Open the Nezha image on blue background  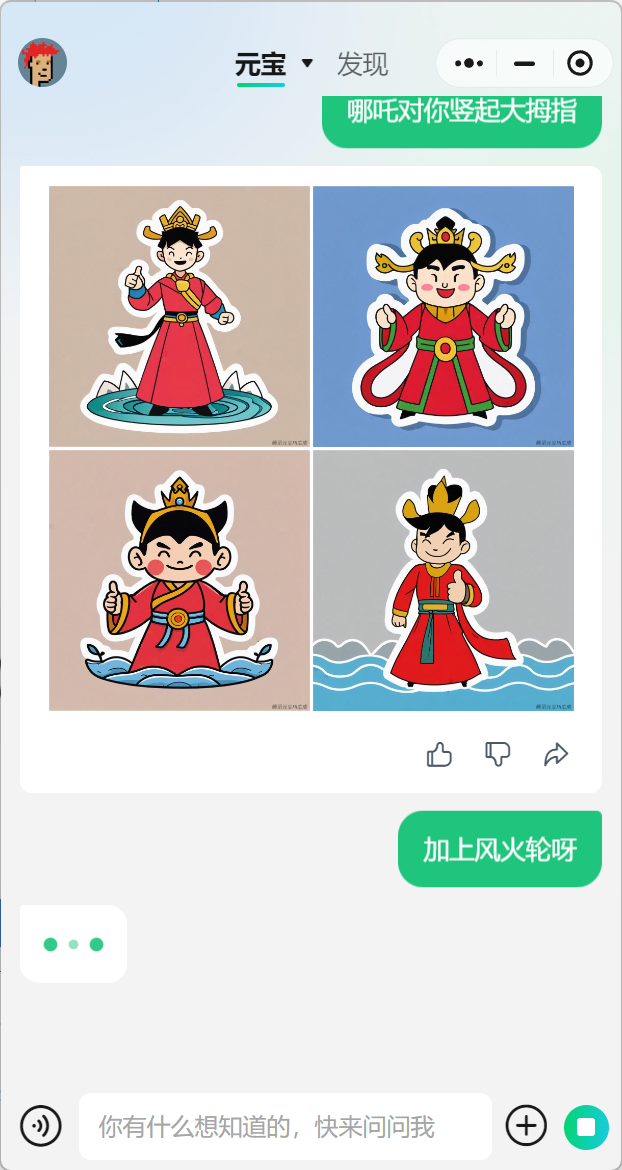[444, 316]
